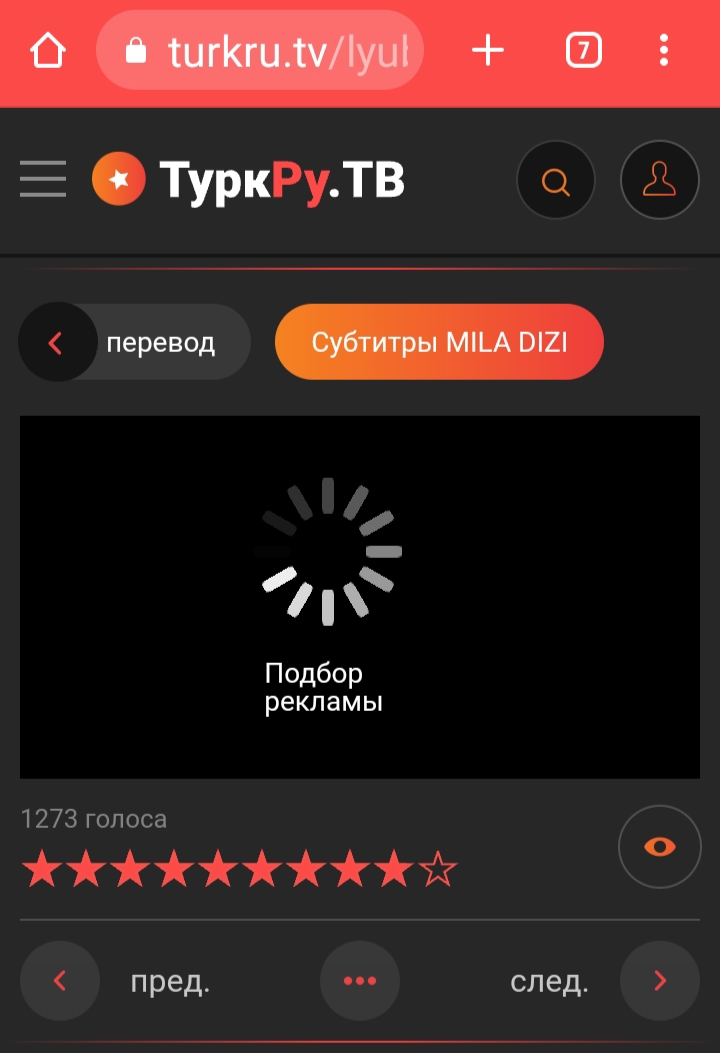Open the site search
This screenshot has height=1053, width=720.
click(x=555, y=181)
